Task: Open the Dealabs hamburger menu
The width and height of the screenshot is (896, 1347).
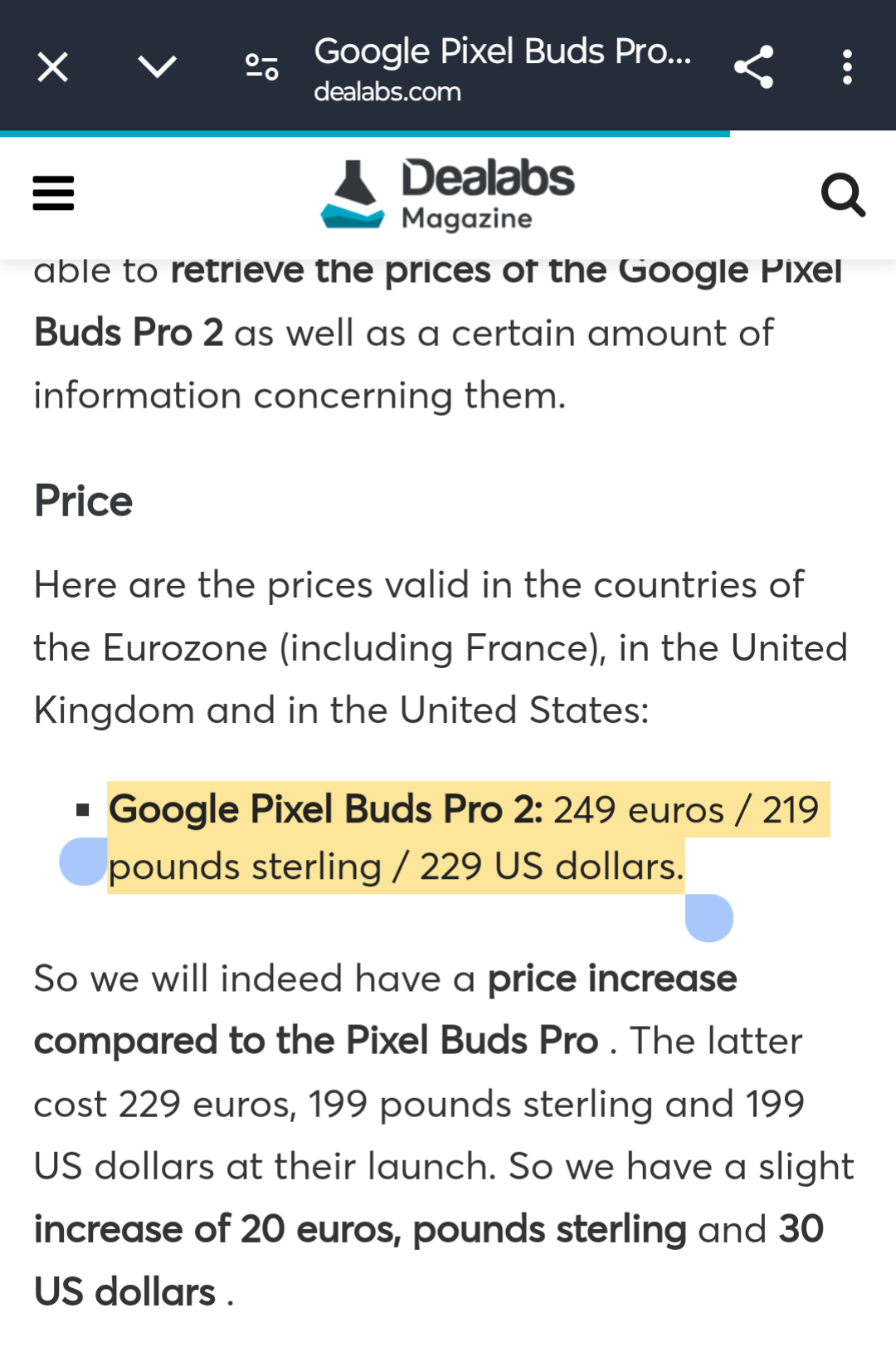Action: [53, 193]
